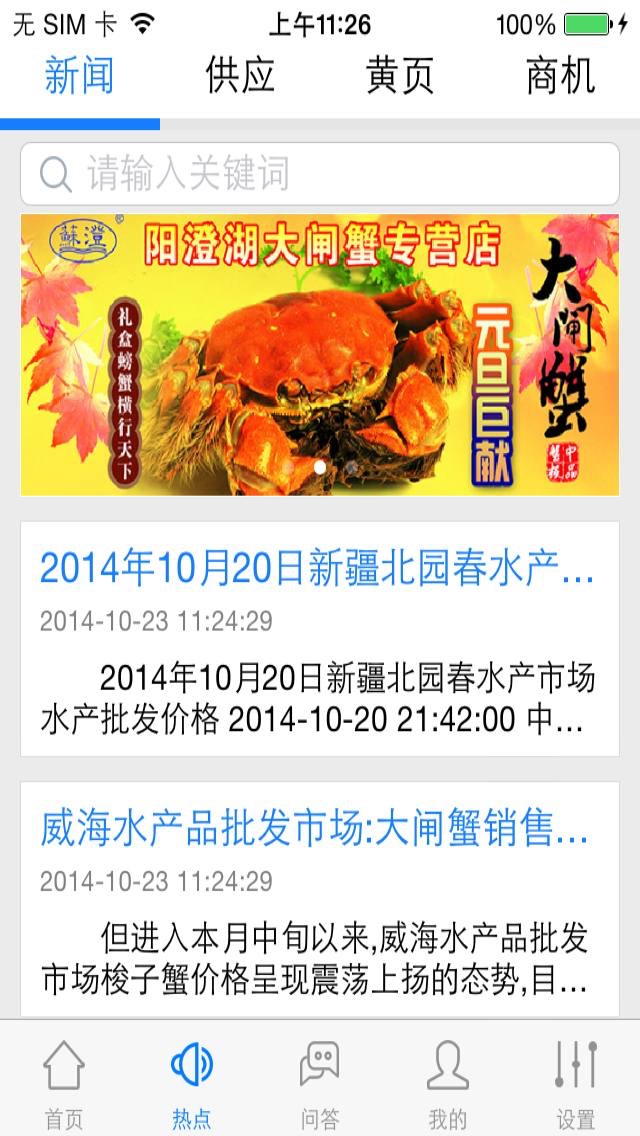Viewport: 640px width, 1136px height.
Task: Switch to the 商机 tab
Action: pyautogui.click(x=560, y=76)
